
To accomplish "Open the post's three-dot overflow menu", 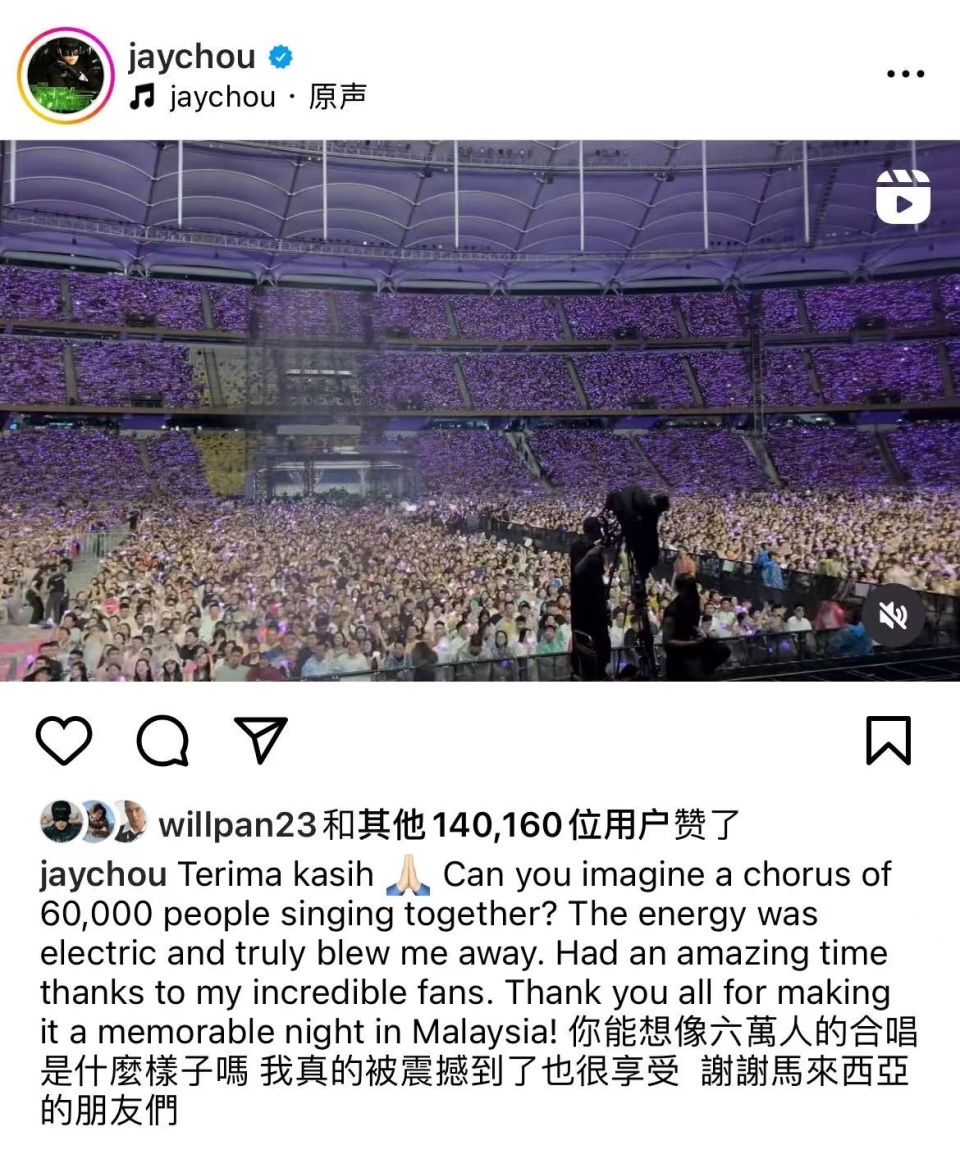I will point(905,74).
